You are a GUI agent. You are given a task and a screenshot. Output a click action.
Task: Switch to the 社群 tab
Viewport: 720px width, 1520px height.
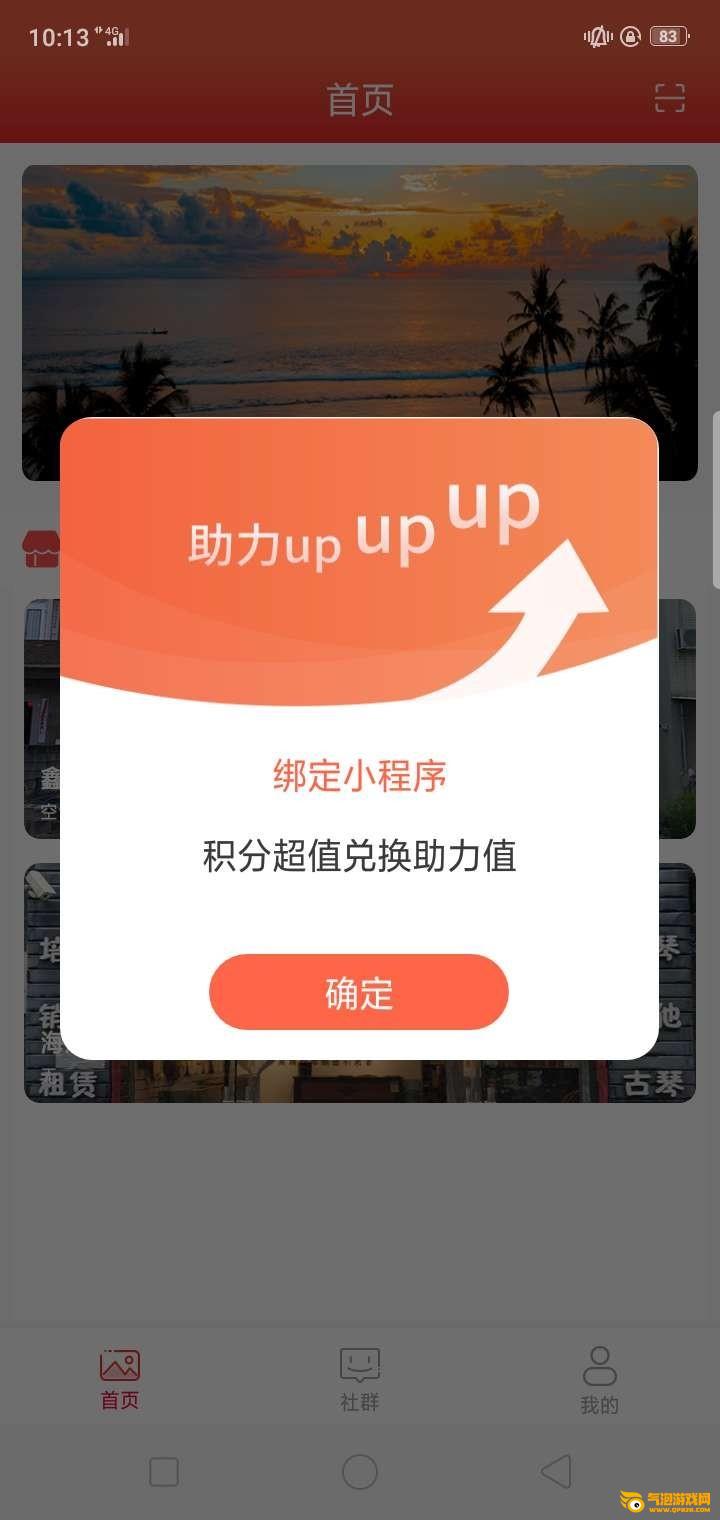359,1379
